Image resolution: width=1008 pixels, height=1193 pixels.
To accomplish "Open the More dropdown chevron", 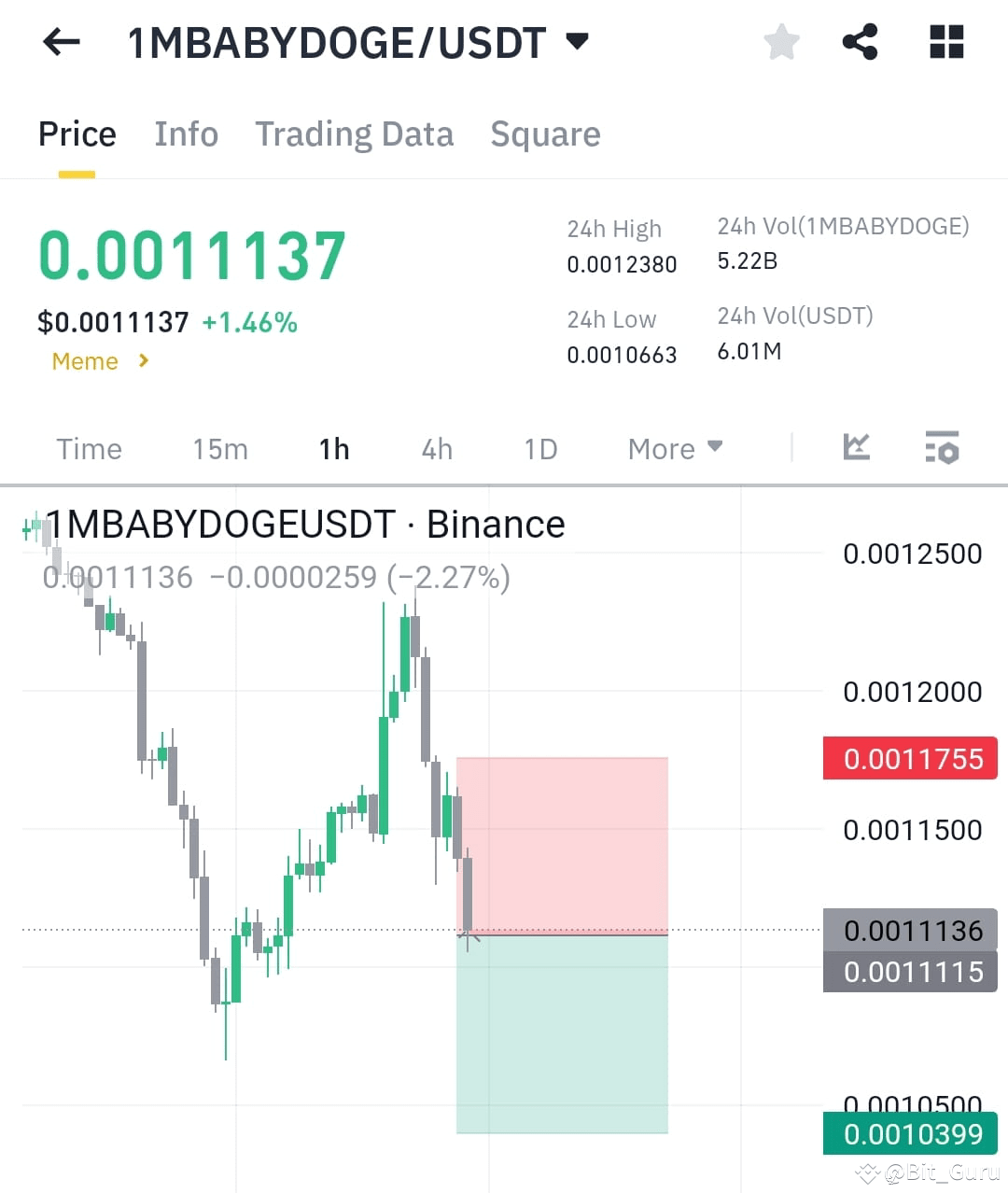I will [x=714, y=448].
